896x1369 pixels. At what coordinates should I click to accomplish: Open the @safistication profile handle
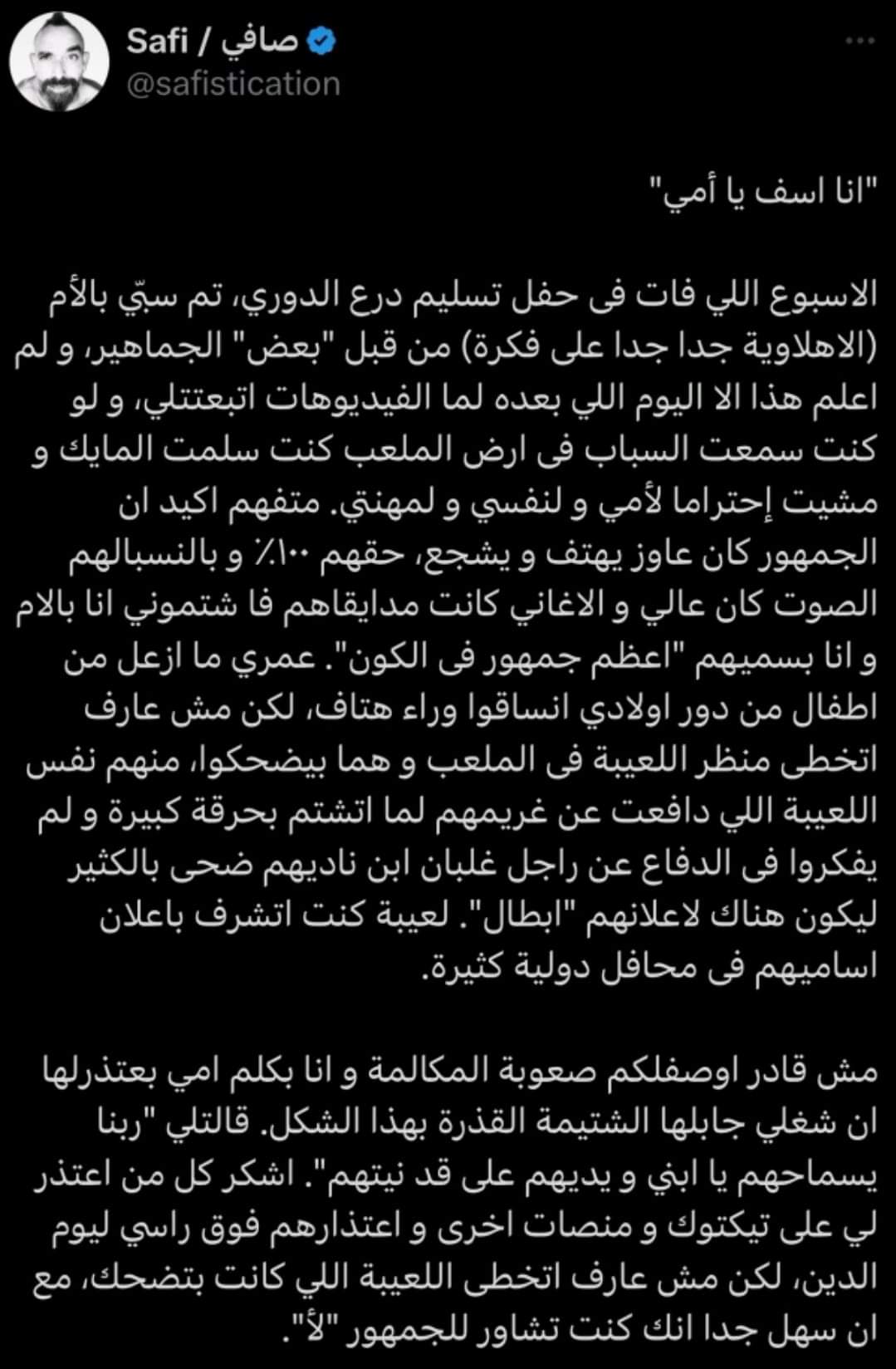(x=233, y=84)
